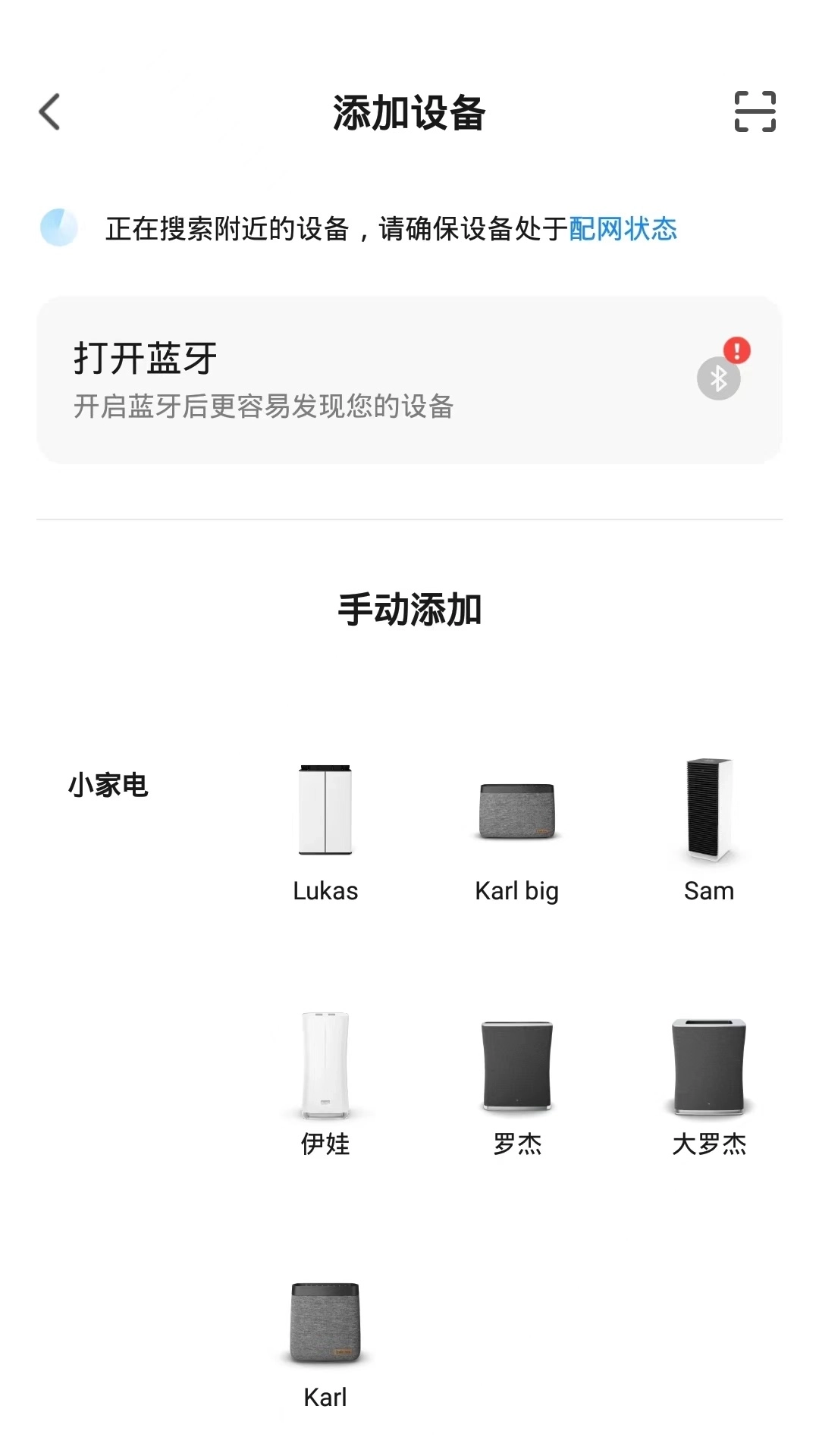The image size is (819, 1456).
Task: Go back from the 添加设备 screen
Action: [x=50, y=112]
